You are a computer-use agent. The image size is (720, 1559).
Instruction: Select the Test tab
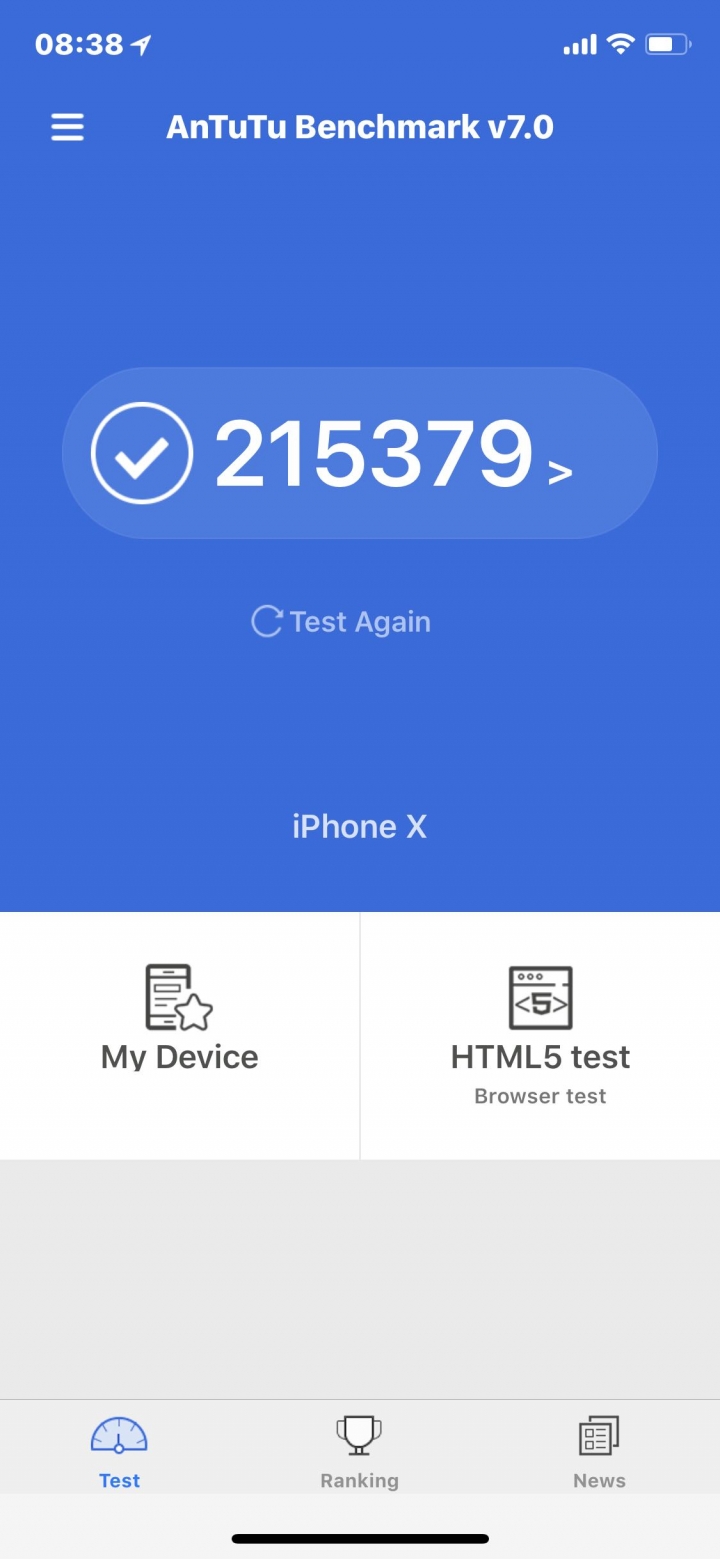(x=119, y=1452)
